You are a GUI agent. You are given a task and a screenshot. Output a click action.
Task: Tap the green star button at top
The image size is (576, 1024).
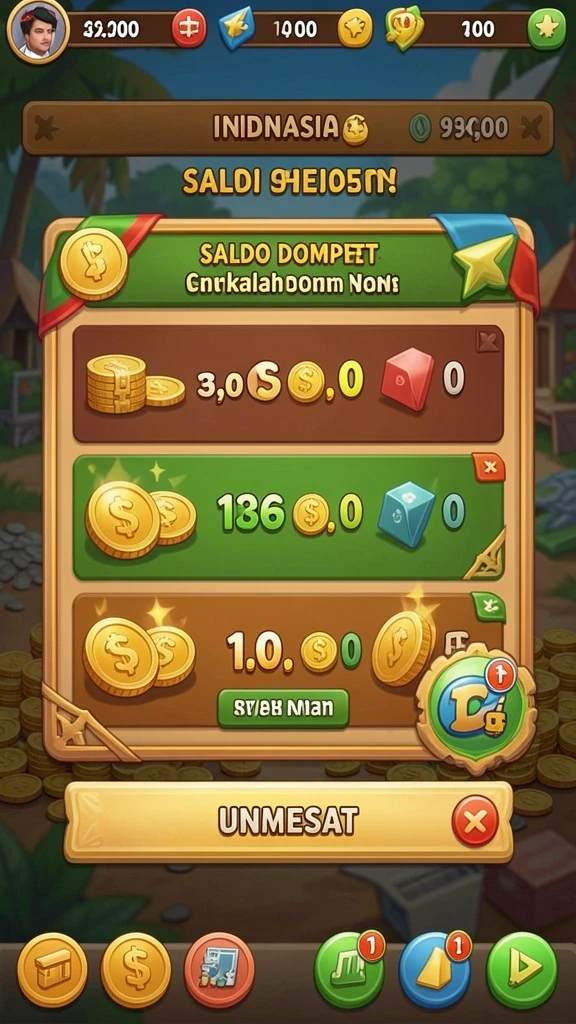click(x=546, y=29)
